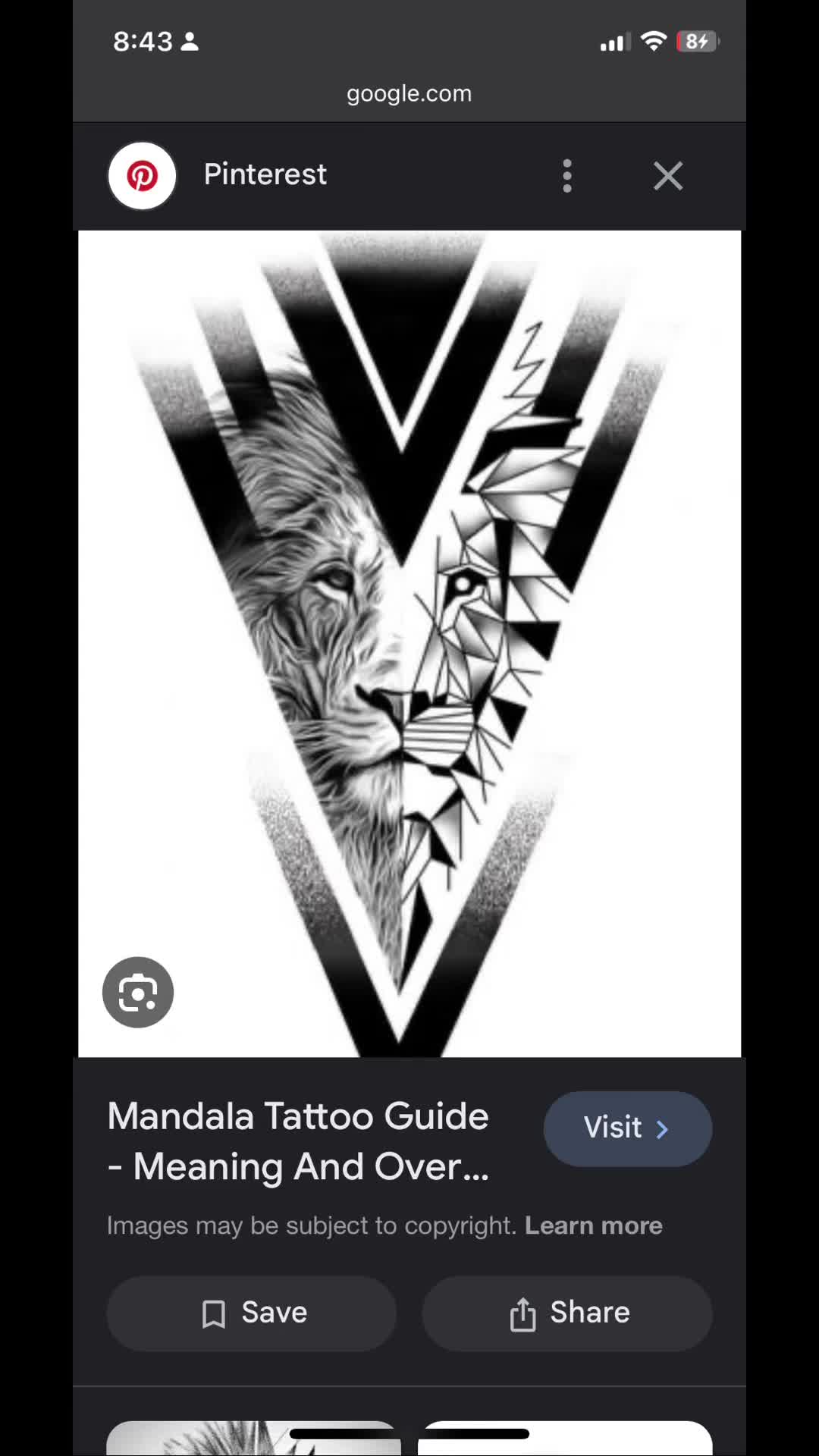Search this image with Google Lens
This screenshot has height=1456, width=819.
(x=138, y=992)
